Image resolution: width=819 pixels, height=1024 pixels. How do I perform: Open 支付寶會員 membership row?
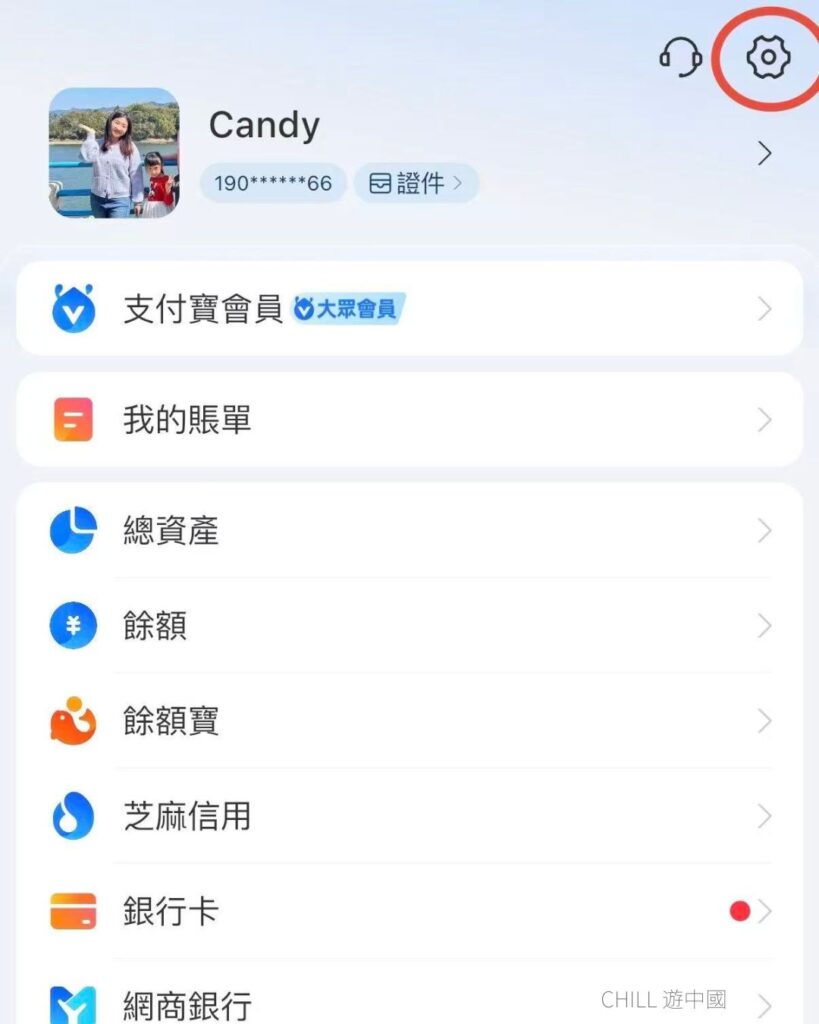[x=410, y=309]
